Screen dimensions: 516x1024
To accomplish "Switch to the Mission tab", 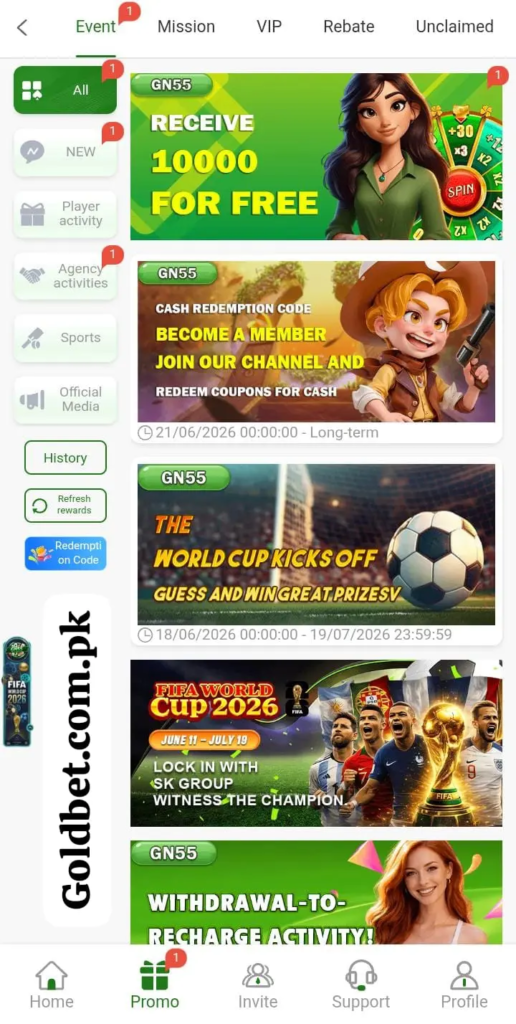I will pyautogui.click(x=186, y=27).
